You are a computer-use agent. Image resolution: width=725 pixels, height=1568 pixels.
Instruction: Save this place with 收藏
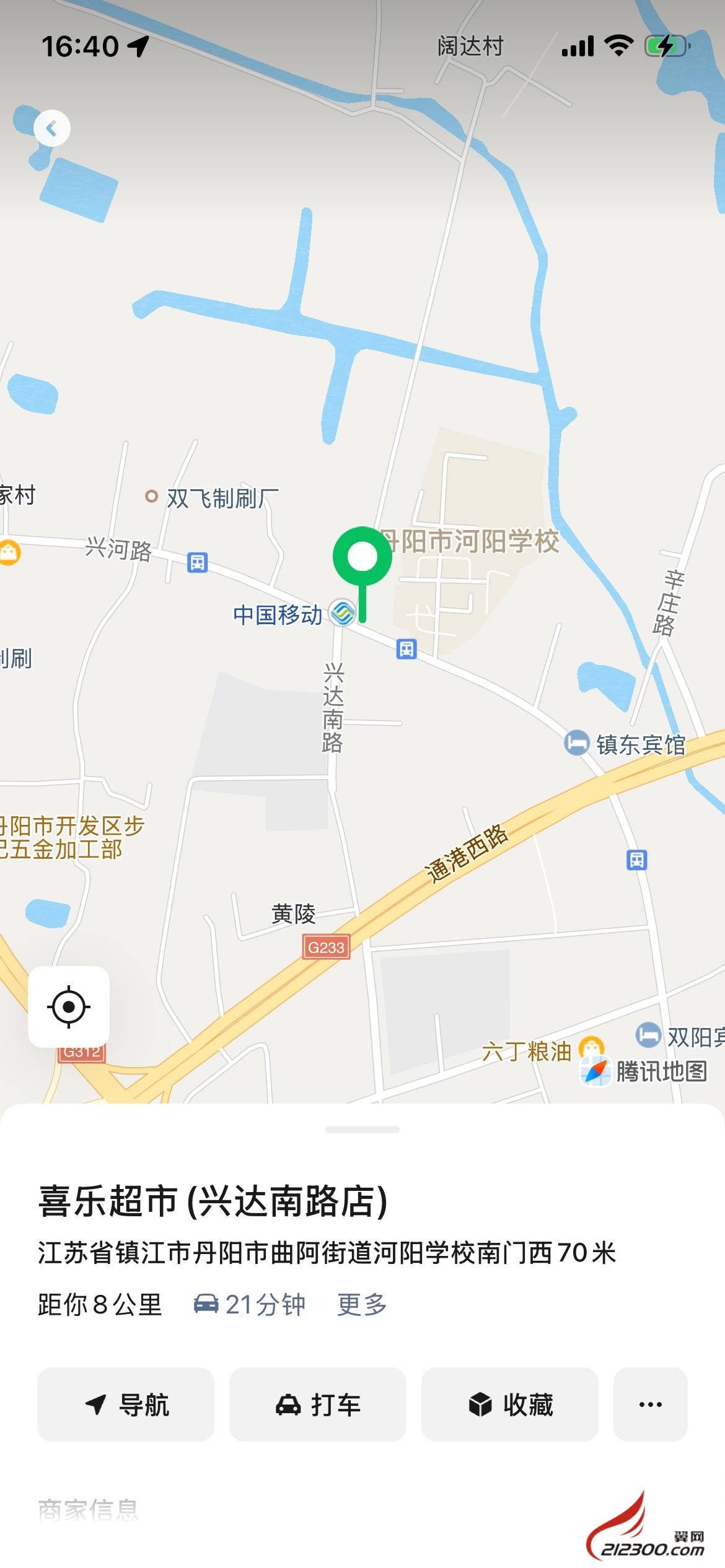click(x=510, y=1405)
